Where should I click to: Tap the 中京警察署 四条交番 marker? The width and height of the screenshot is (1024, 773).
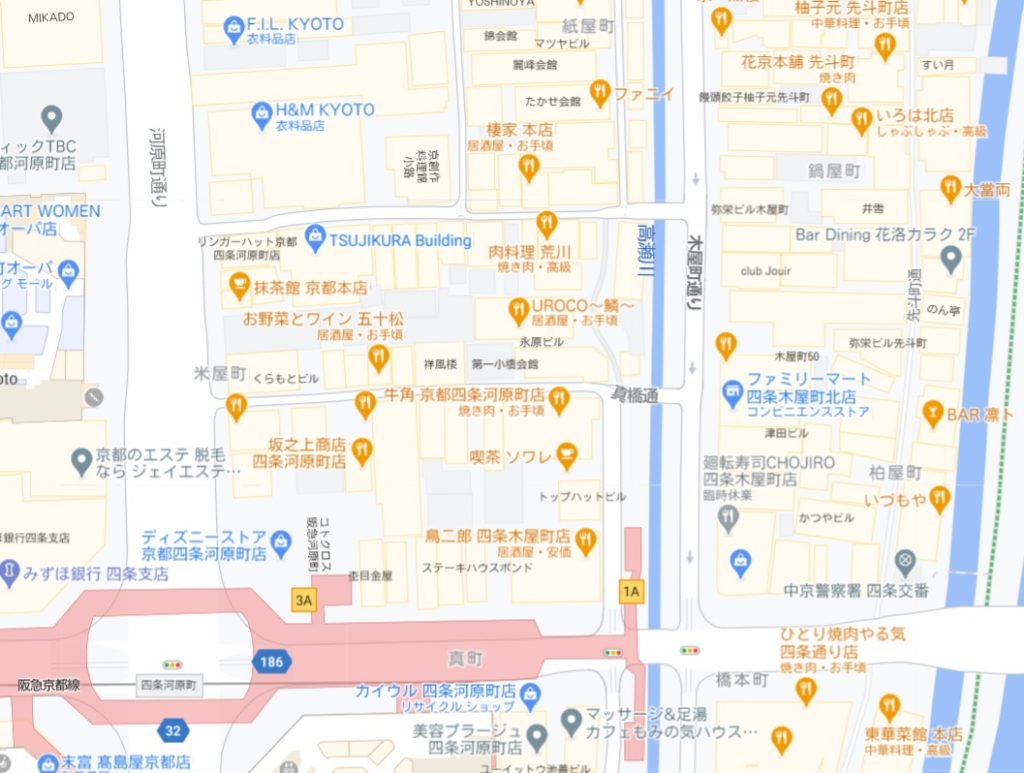coord(905,560)
